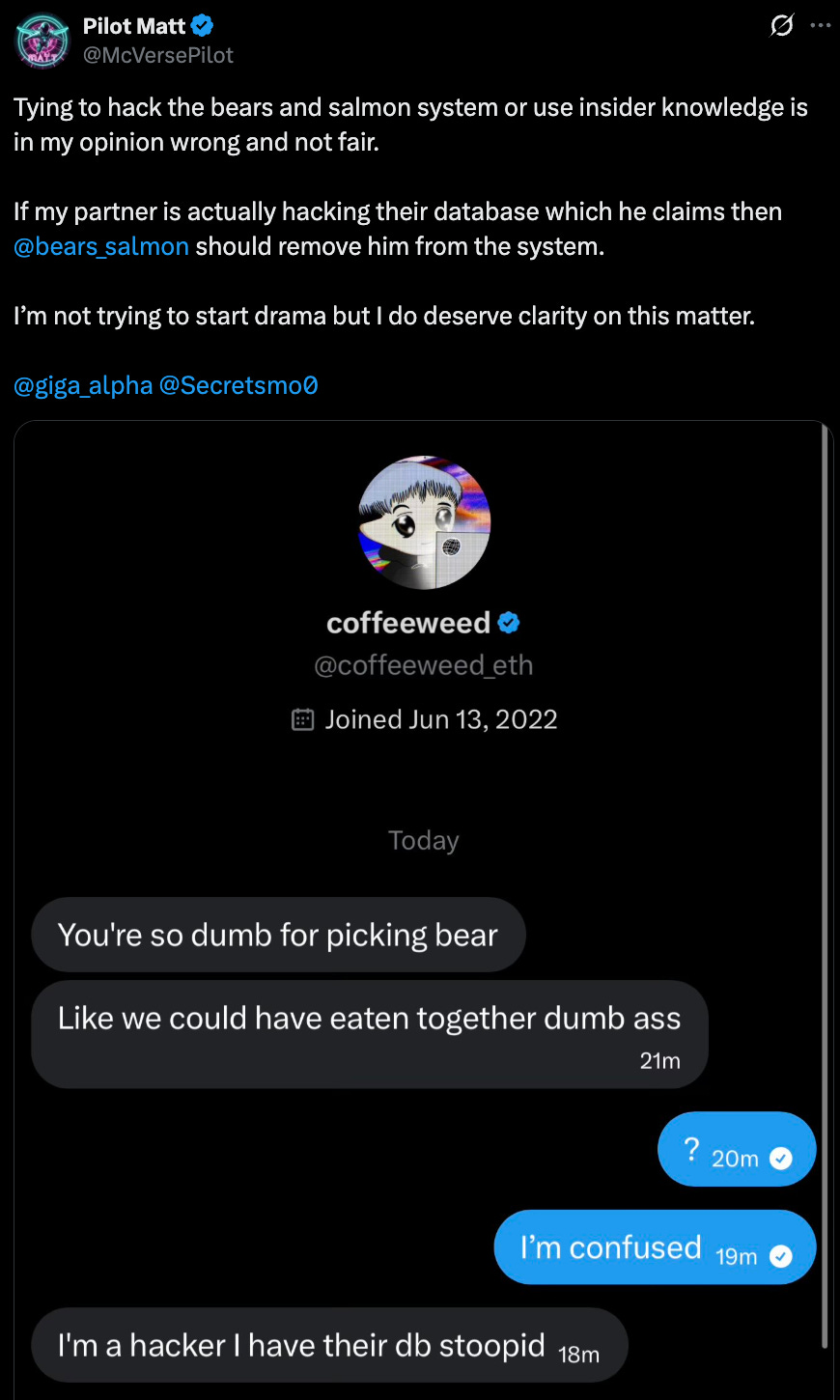The height and width of the screenshot is (1400, 840).
Task: Open the Pilot Matt author name
Action: click(x=134, y=26)
